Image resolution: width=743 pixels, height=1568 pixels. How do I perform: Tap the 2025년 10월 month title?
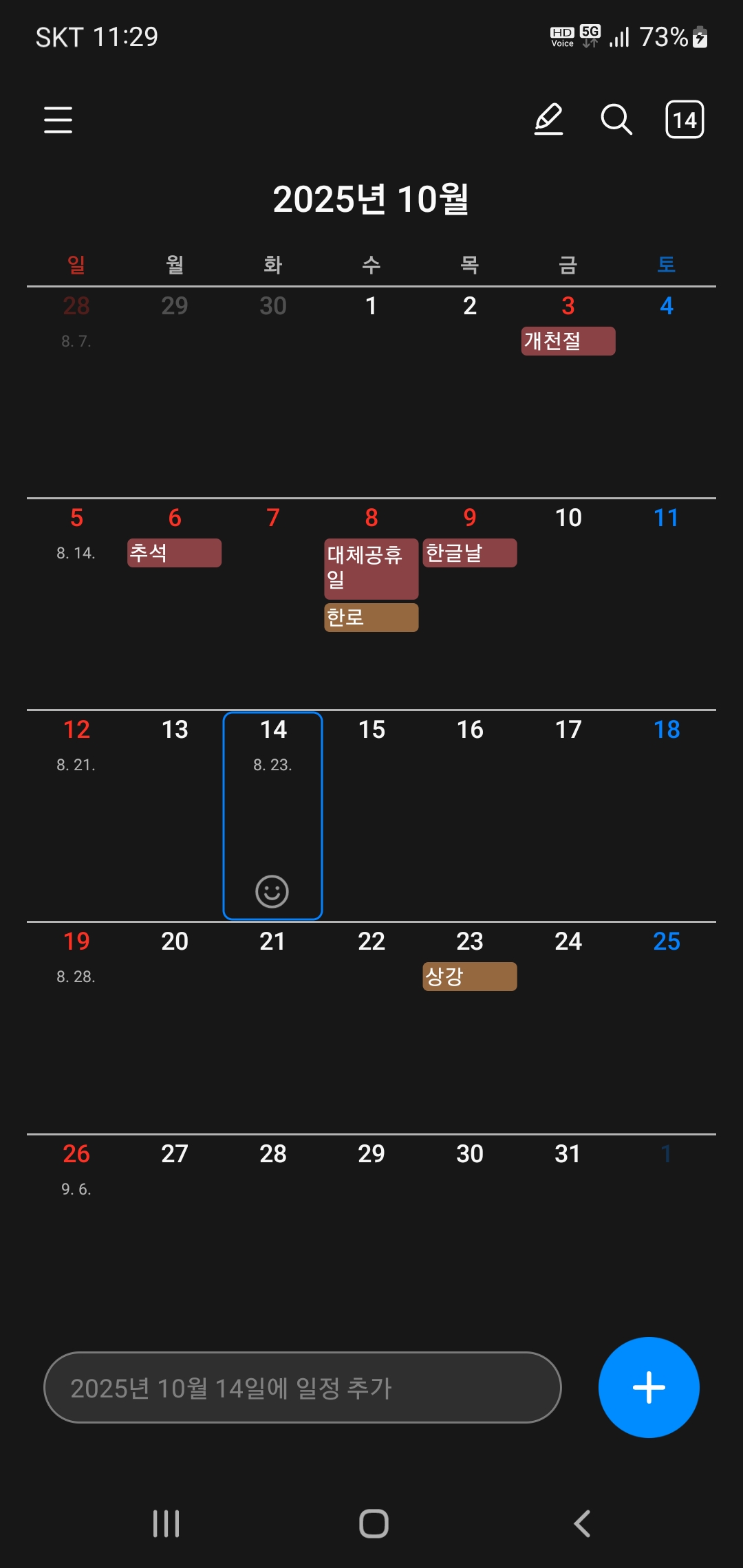tap(371, 199)
